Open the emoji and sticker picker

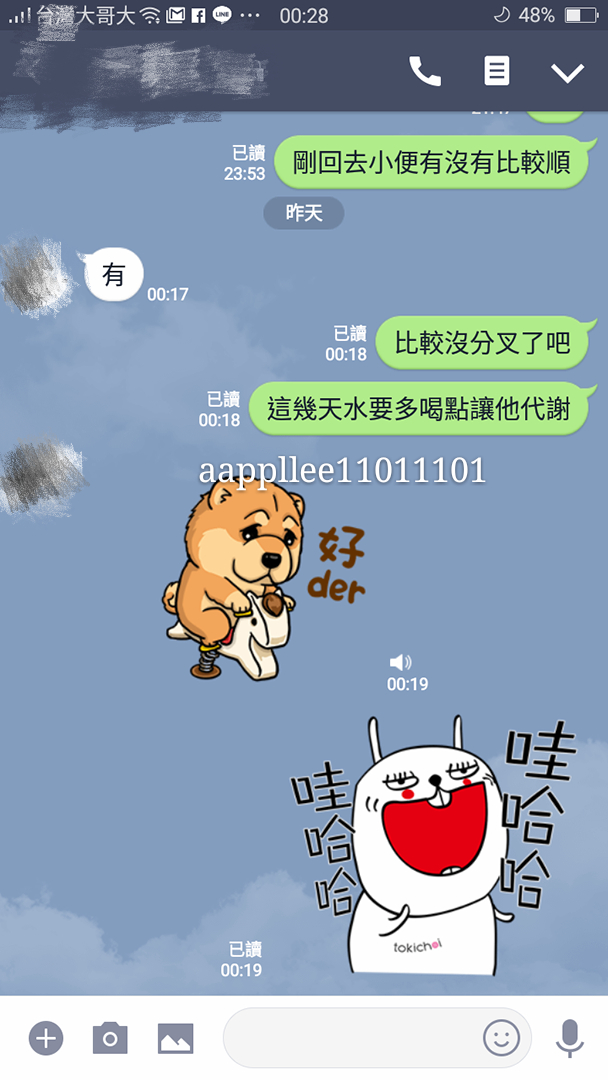click(501, 1038)
